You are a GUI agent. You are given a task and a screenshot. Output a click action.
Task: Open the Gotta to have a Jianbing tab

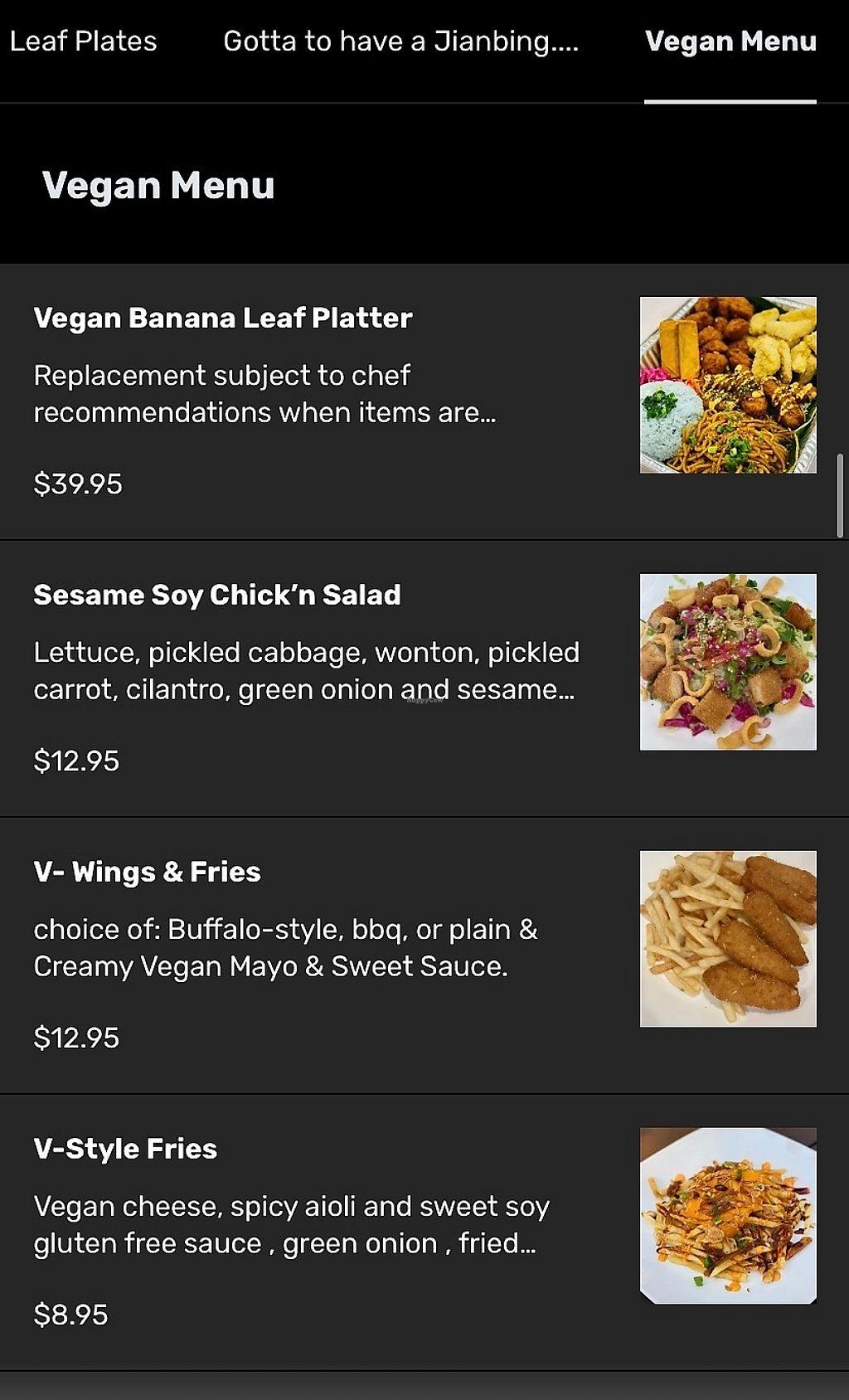pos(400,41)
